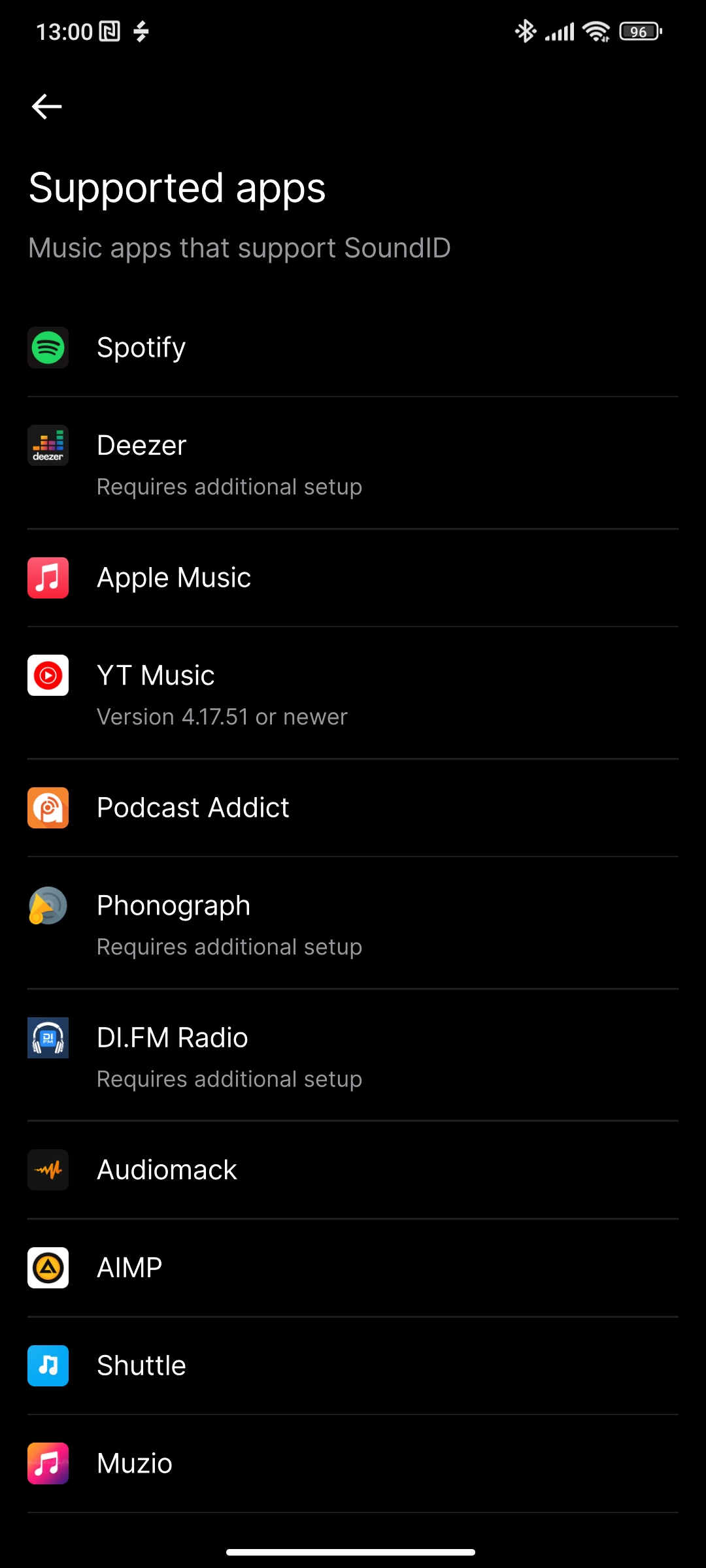706x1568 pixels.
Task: Tap the Shuttle app row
Action: [353, 1366]
